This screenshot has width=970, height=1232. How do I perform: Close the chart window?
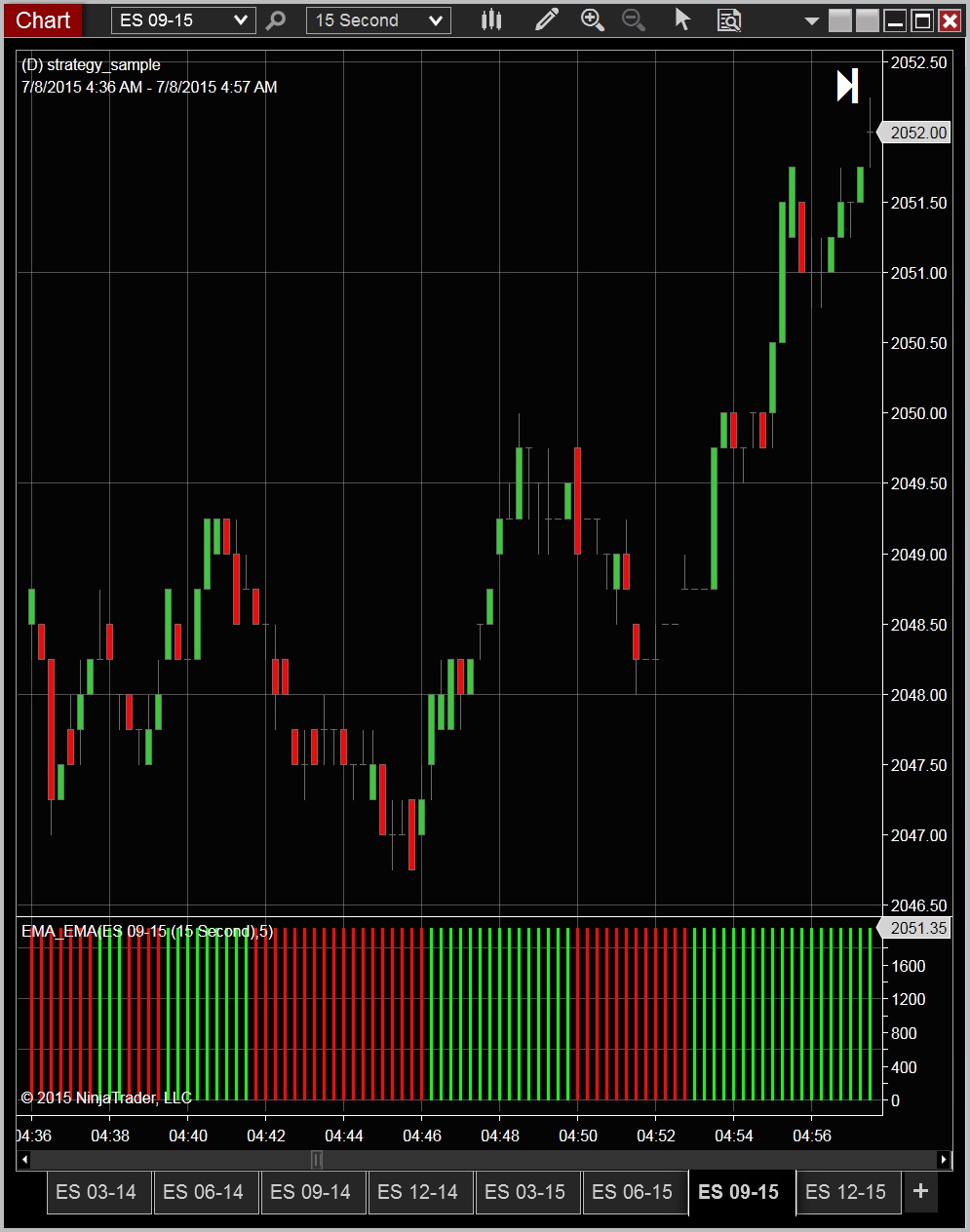pos(950,20)
